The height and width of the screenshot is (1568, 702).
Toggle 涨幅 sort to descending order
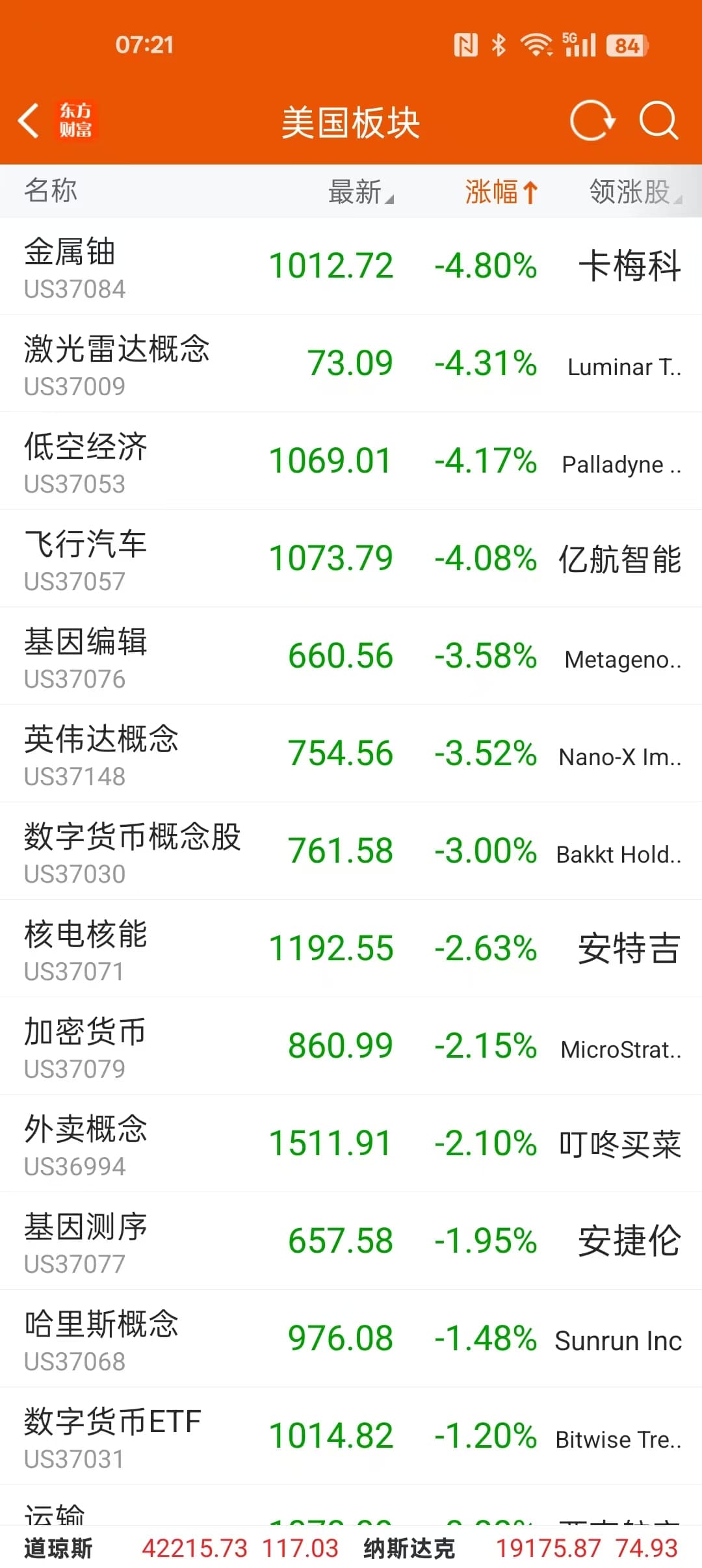tap(500, 191)
